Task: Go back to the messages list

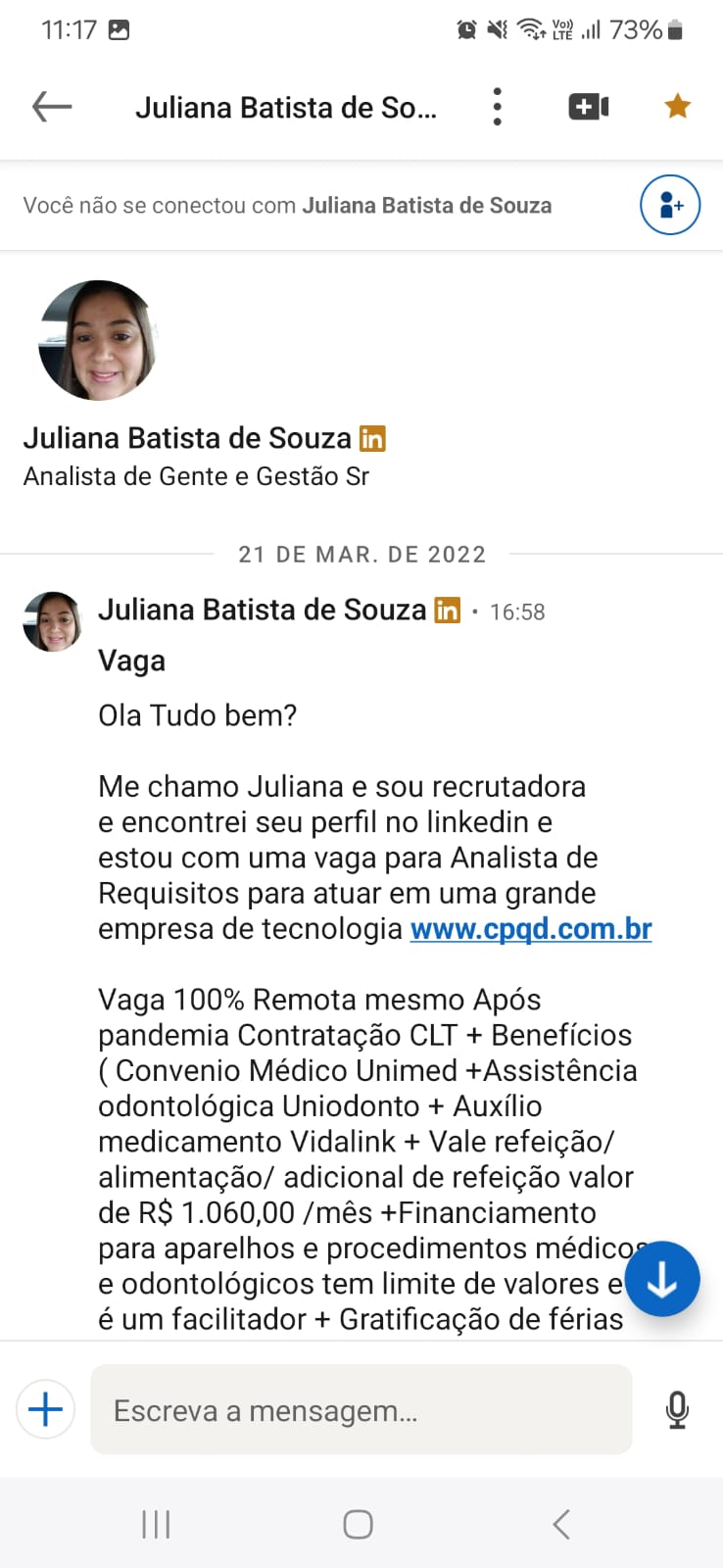Action: click(x=52, y=107)
